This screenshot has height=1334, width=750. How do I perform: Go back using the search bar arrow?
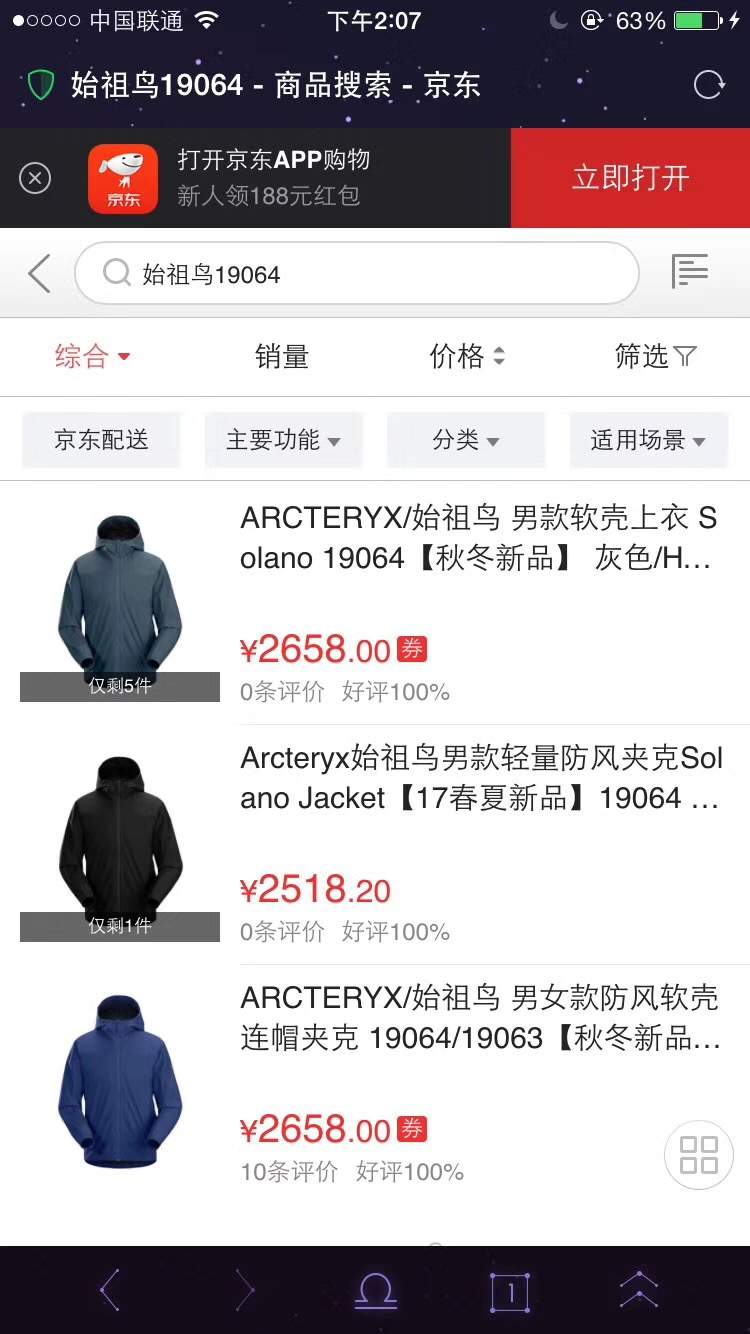coord(39,273)
